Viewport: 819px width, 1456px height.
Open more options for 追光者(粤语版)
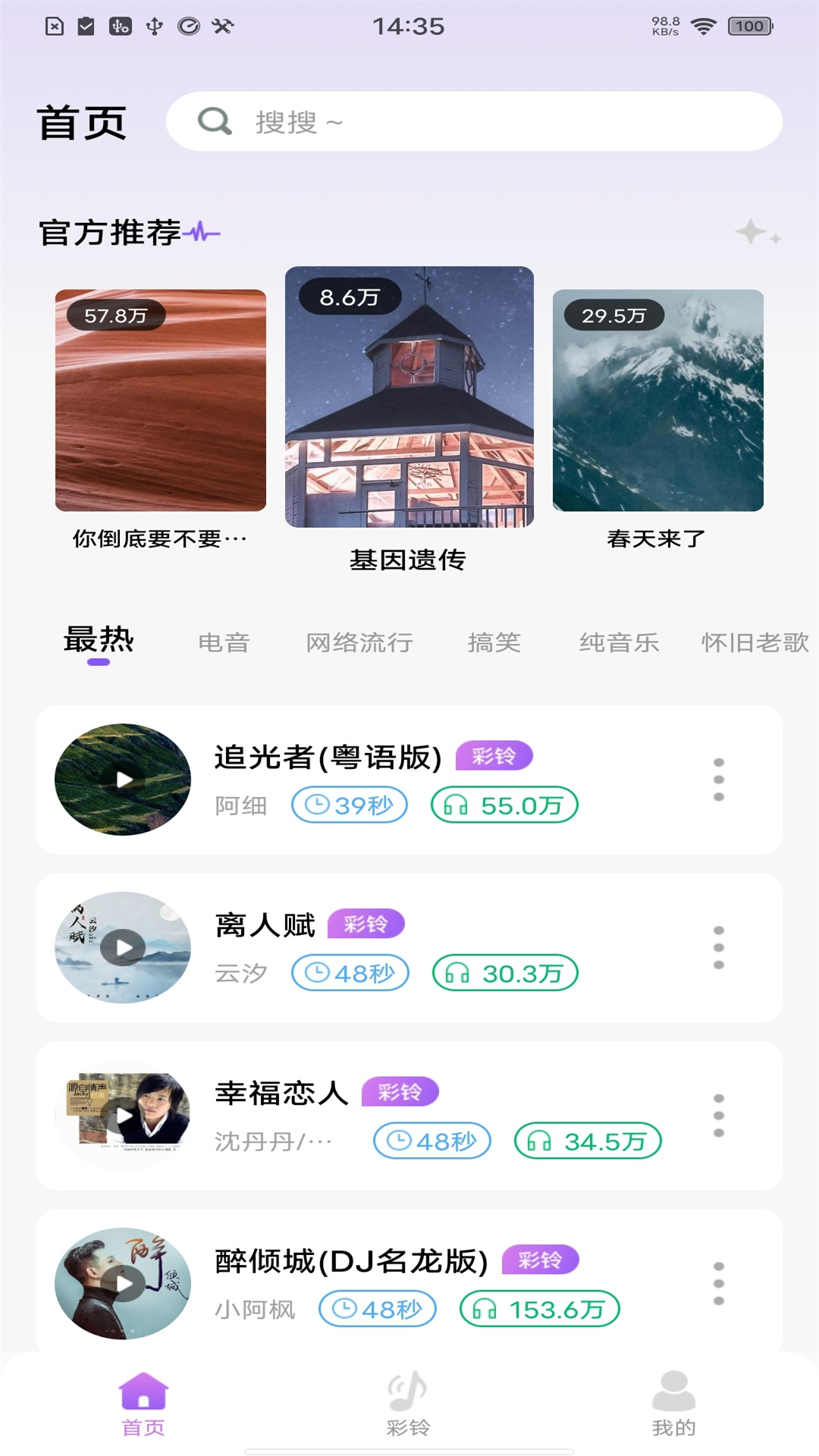(x=719, y=780)
